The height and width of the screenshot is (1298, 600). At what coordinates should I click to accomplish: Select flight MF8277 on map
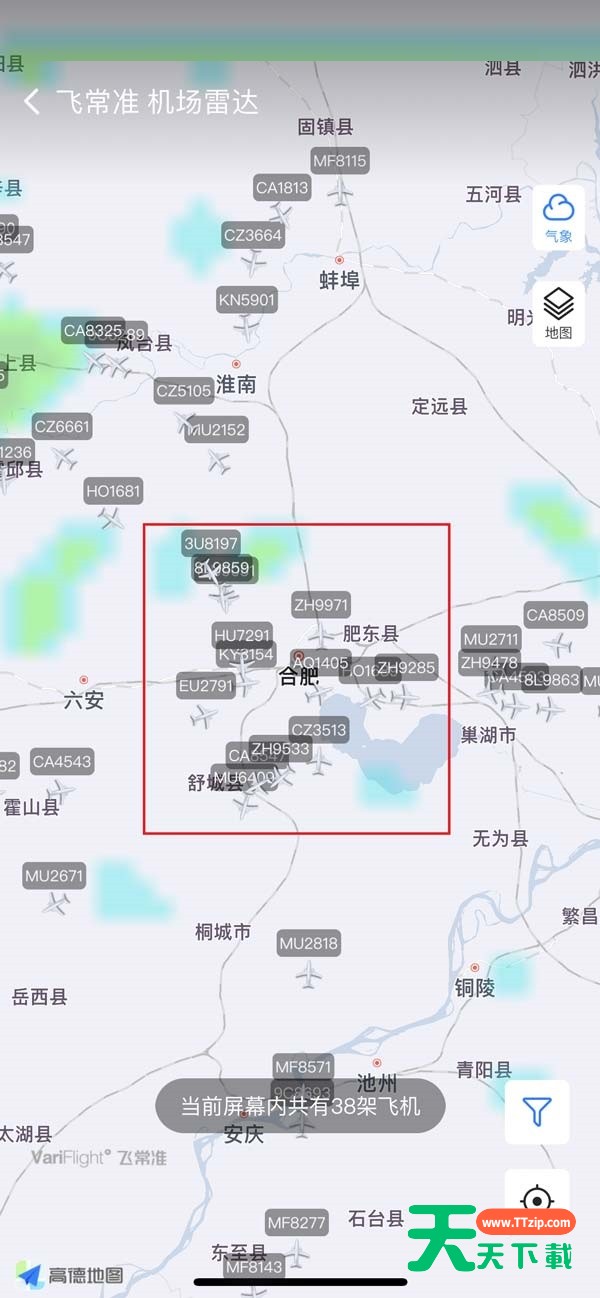coord(297,1223)
